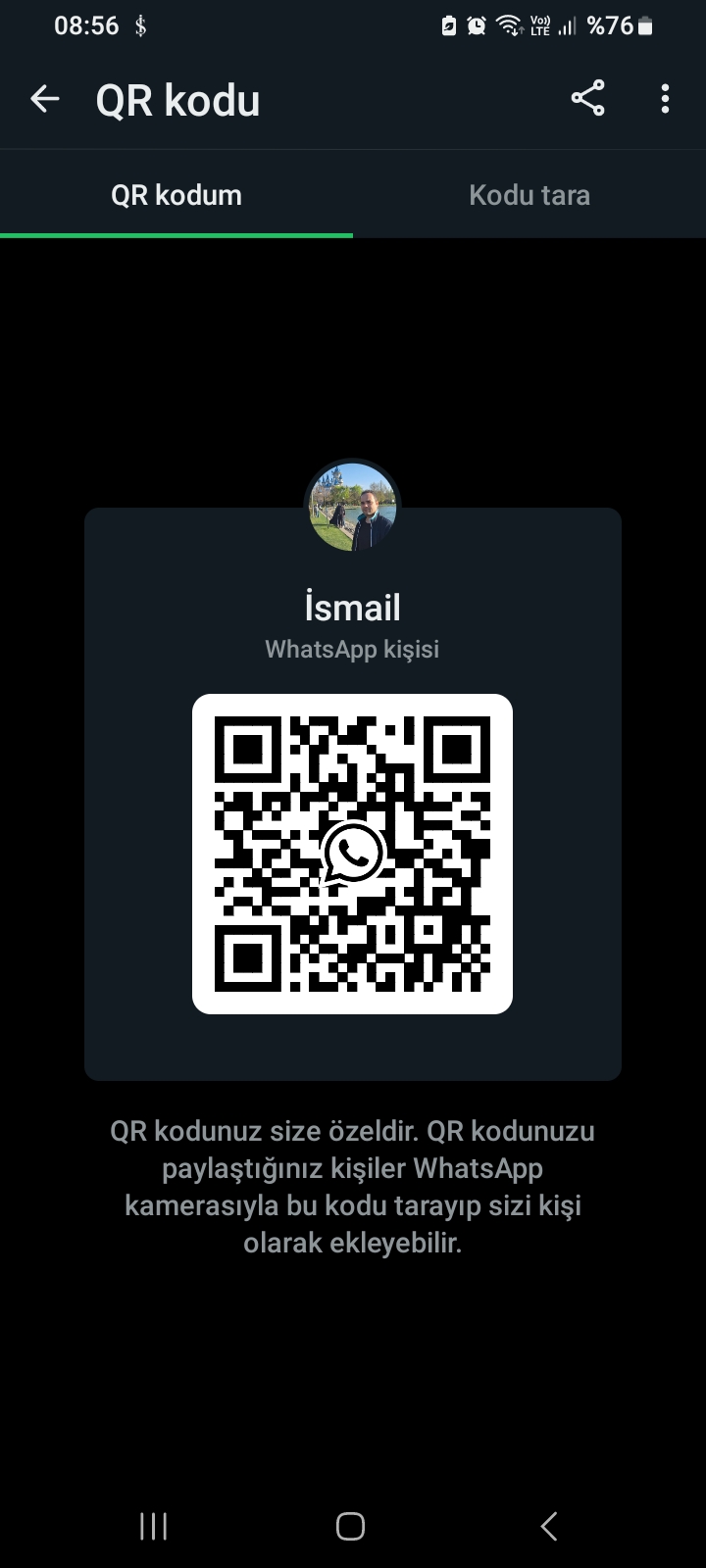Viewport: 706px width, 1568px height.
Task: Share the QR code
Action: [x=587, y=99]
